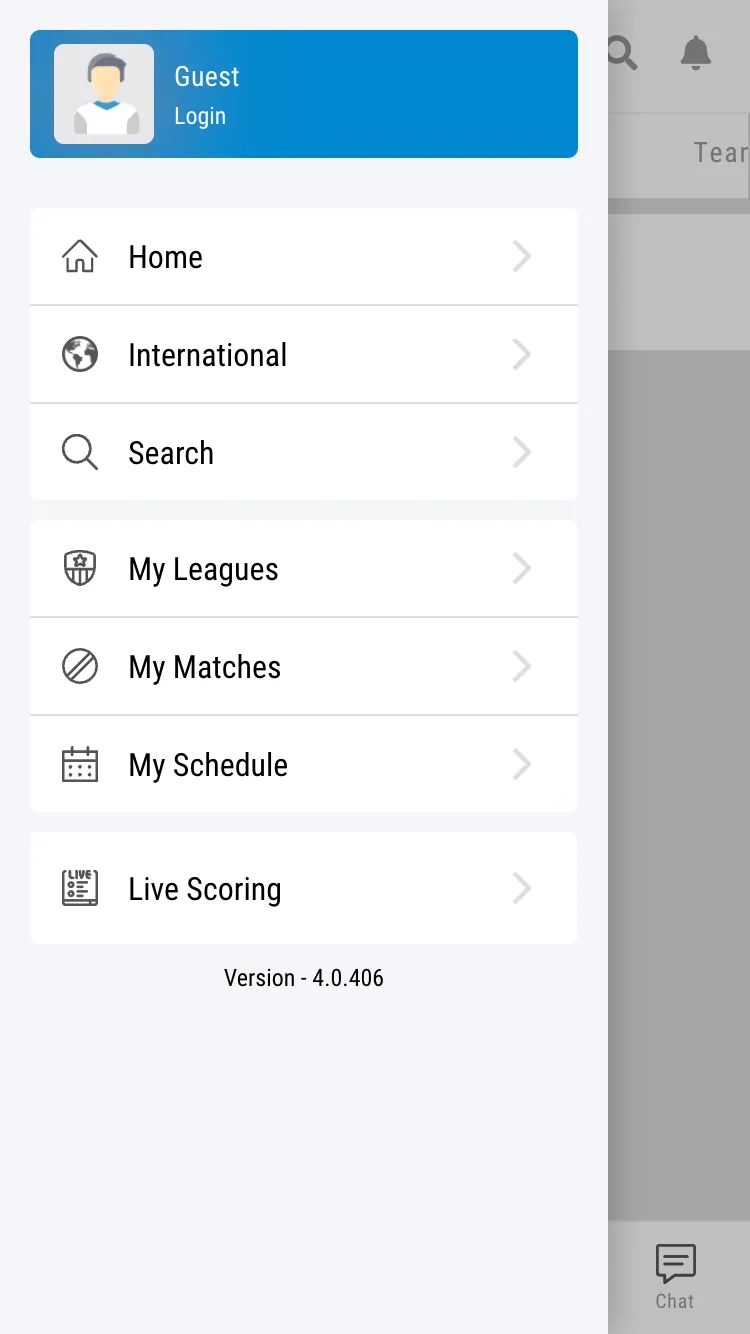Open My Leagues with the right chevron
This screenshot has height=1334, width=750.
[521, 568]
